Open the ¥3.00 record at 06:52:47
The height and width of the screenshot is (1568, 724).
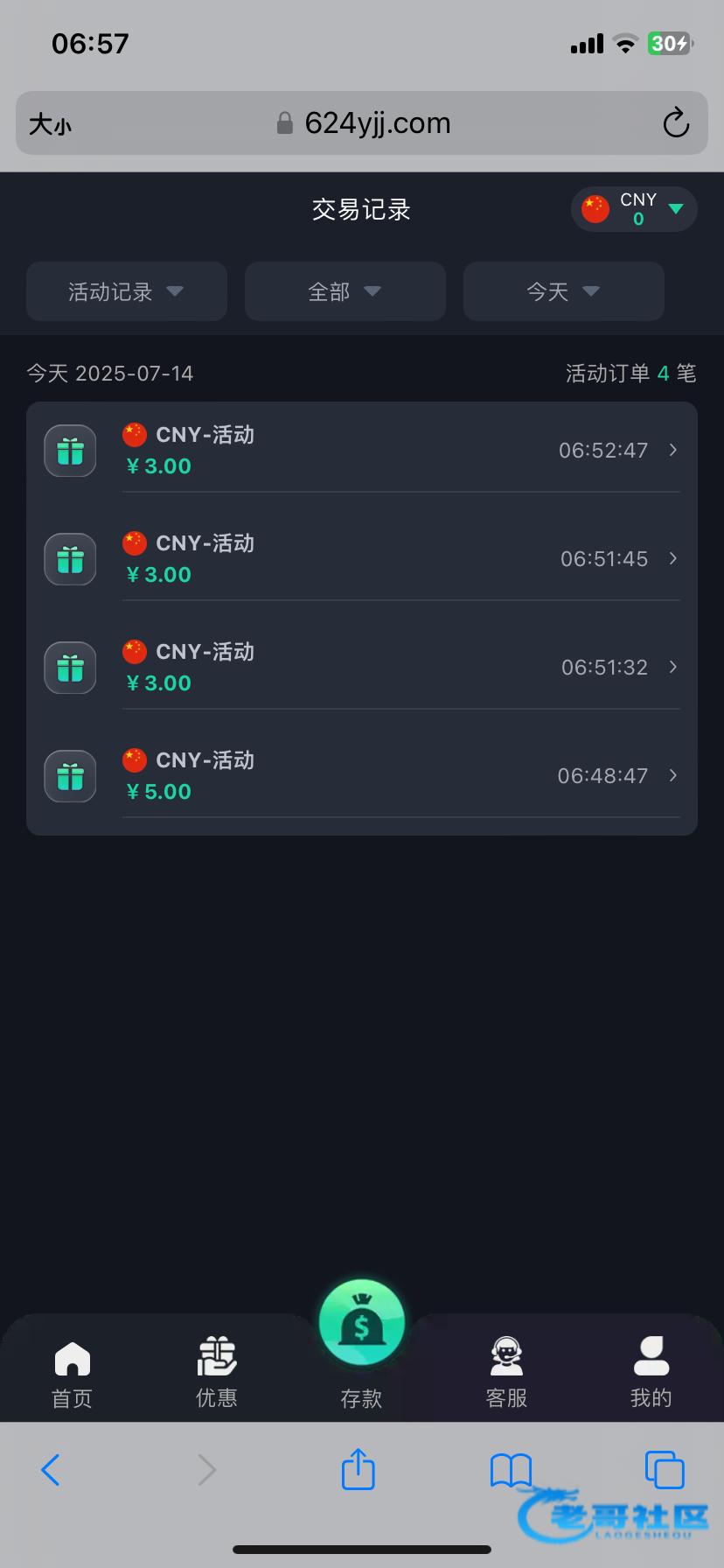pyautogui.click(x=362, y=451)
